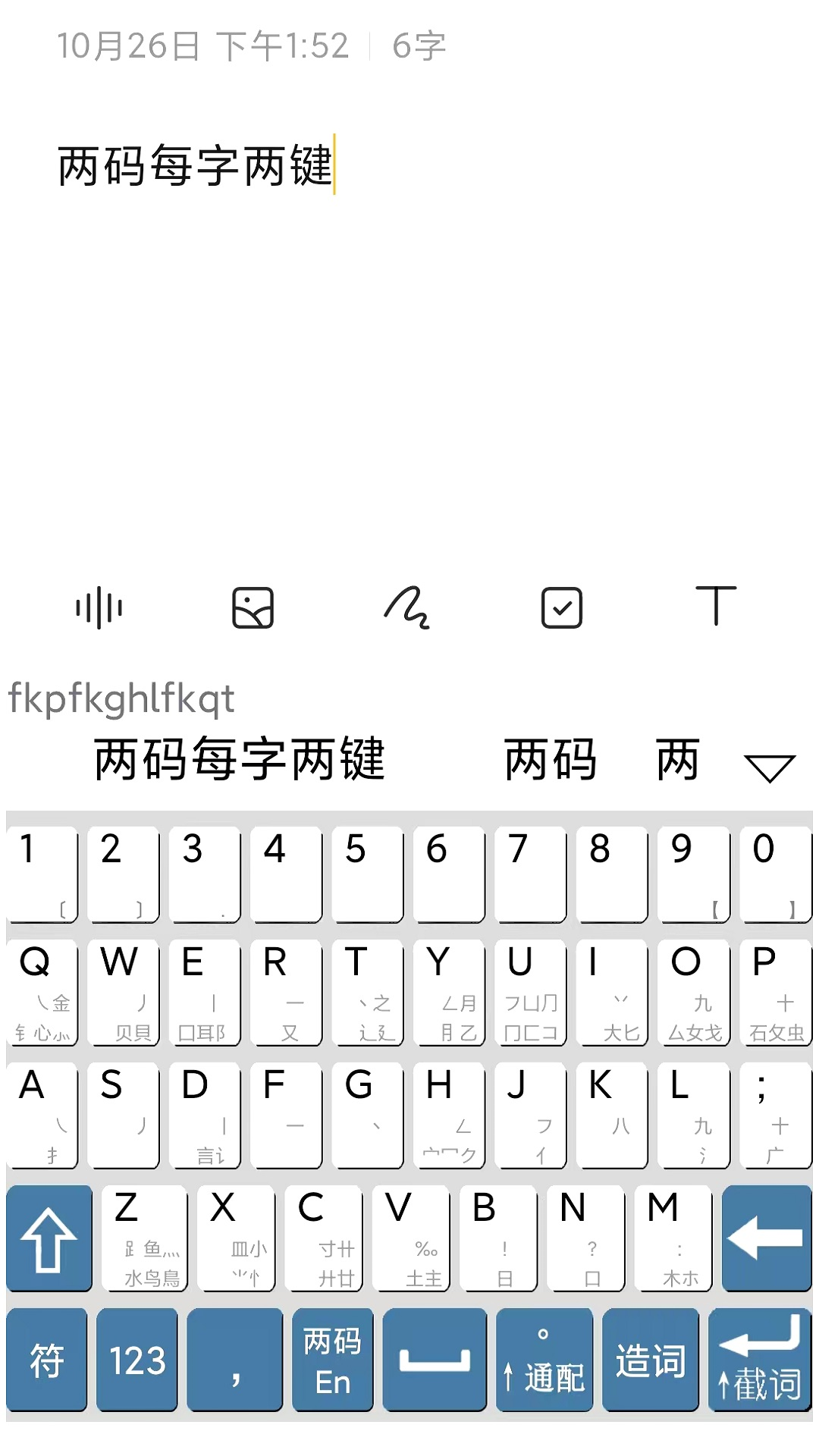Viewport: 819px width, 1456px height.
Task: Switch to the 123 number keyboard
Action: click(x=137, y=1360)
